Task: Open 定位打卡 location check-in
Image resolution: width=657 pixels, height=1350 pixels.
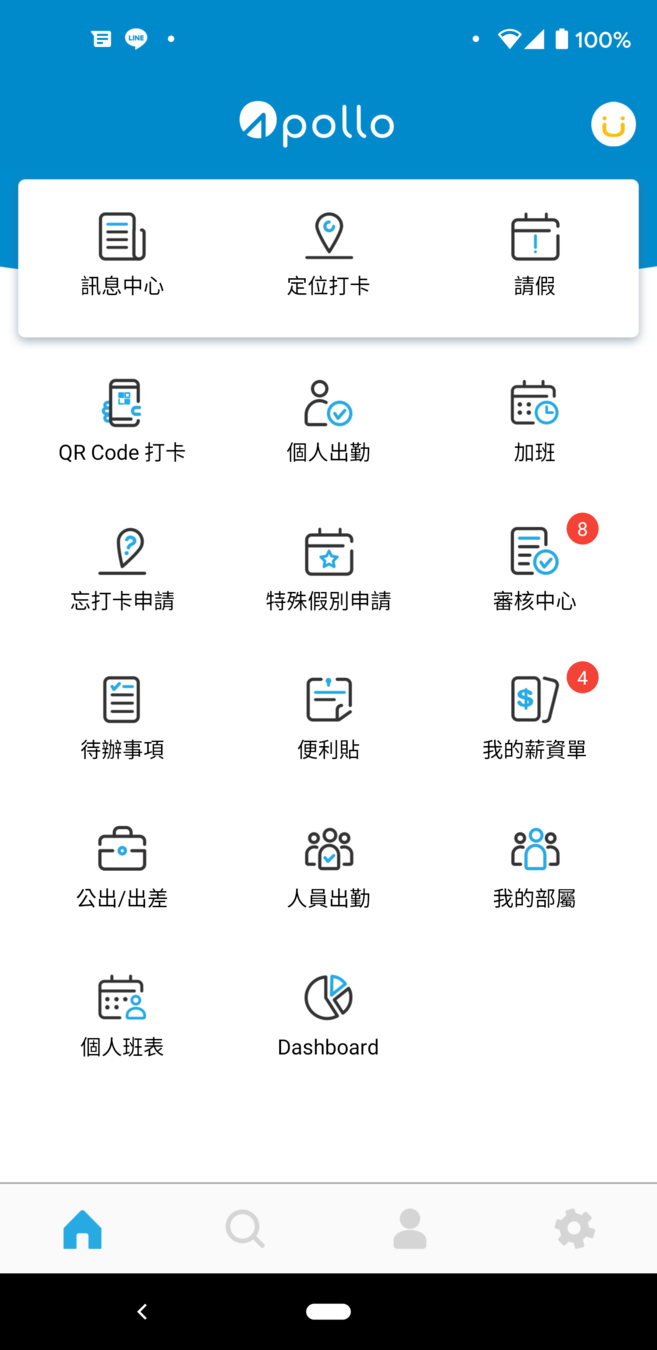Action: (328, 254)
